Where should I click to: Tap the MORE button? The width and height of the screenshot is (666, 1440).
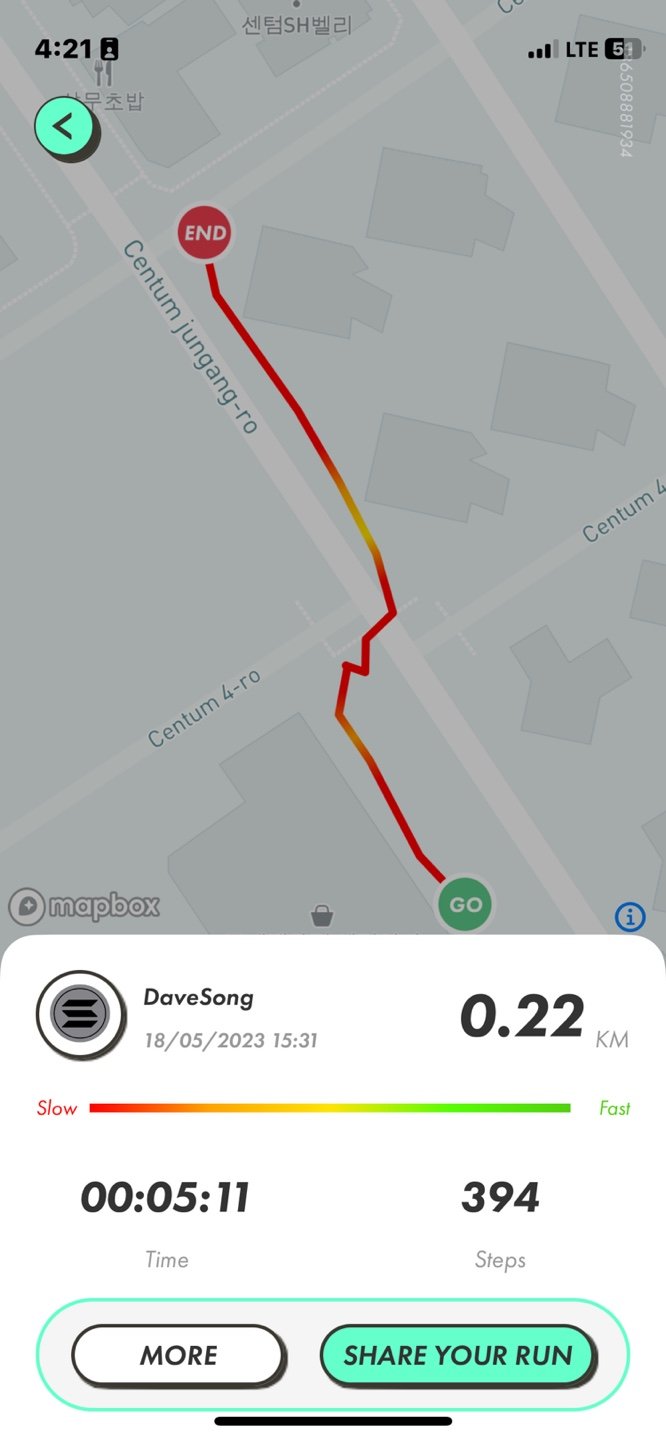click(178, 1355)
